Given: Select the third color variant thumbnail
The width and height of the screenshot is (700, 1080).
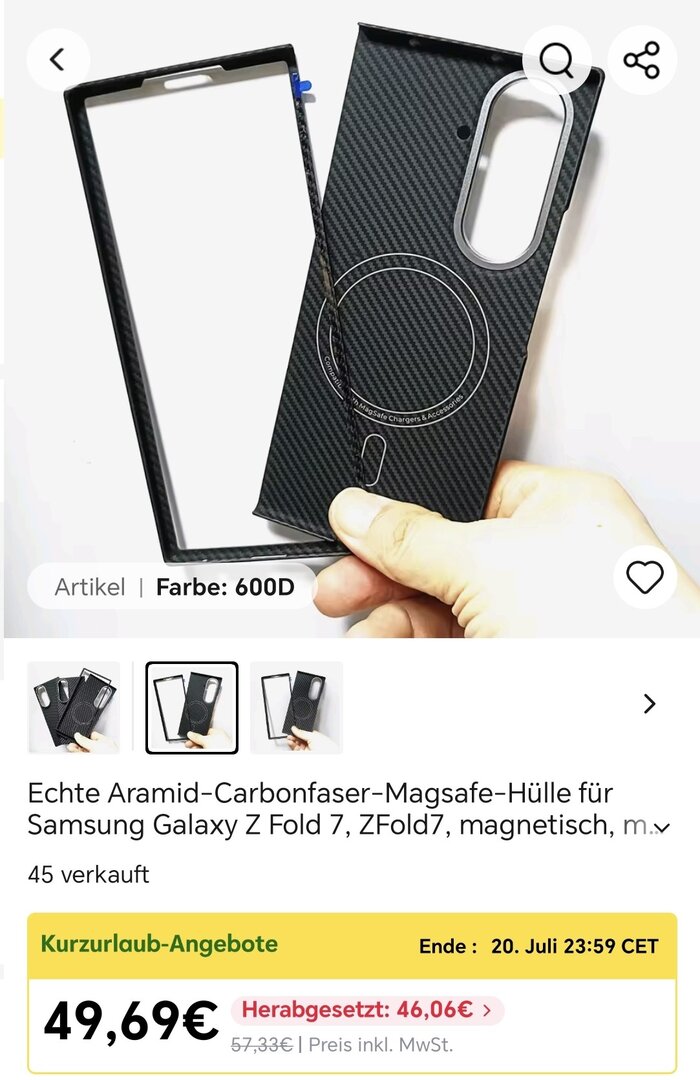Looking at the screenshot, I should (x=296, y=707).
